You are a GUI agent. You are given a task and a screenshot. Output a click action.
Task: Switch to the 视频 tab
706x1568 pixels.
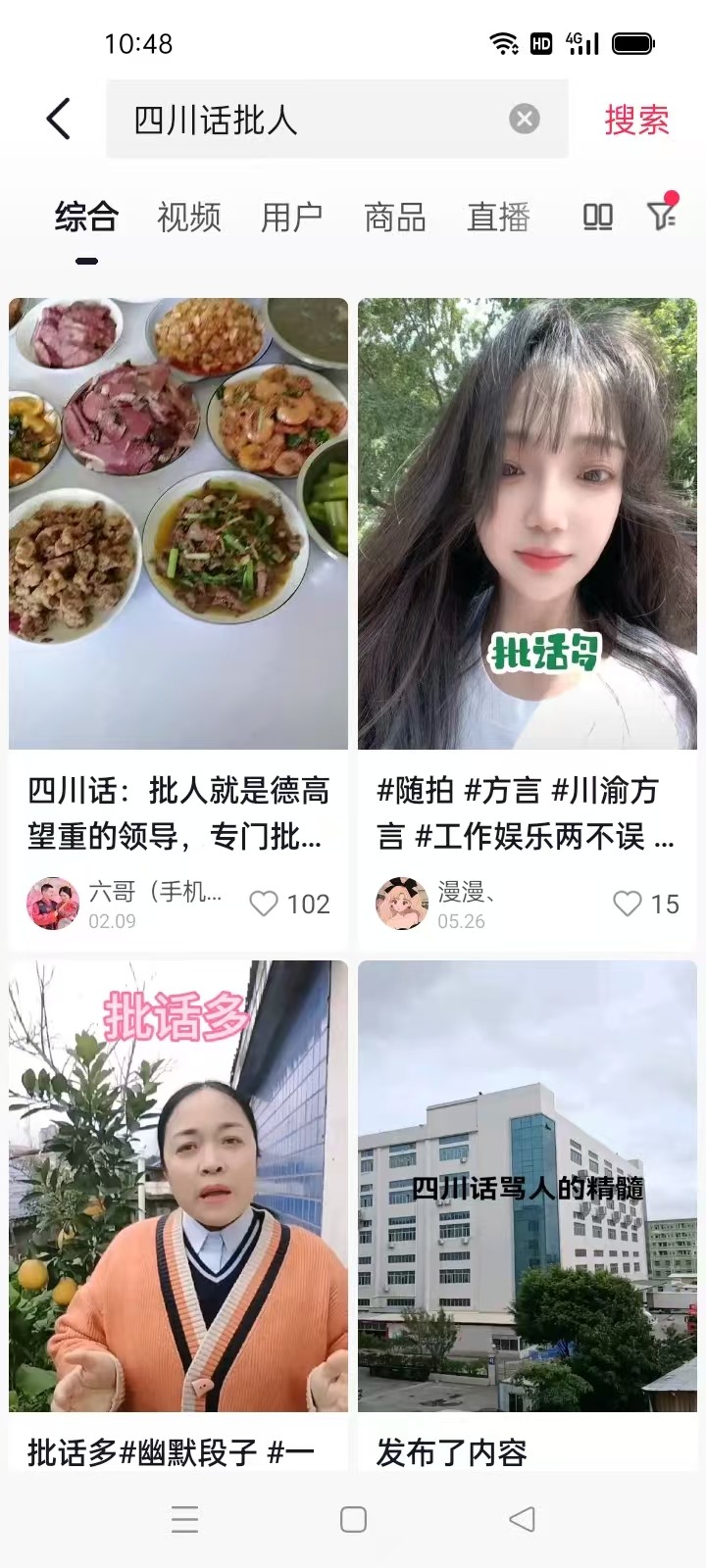tap(189, 217)
